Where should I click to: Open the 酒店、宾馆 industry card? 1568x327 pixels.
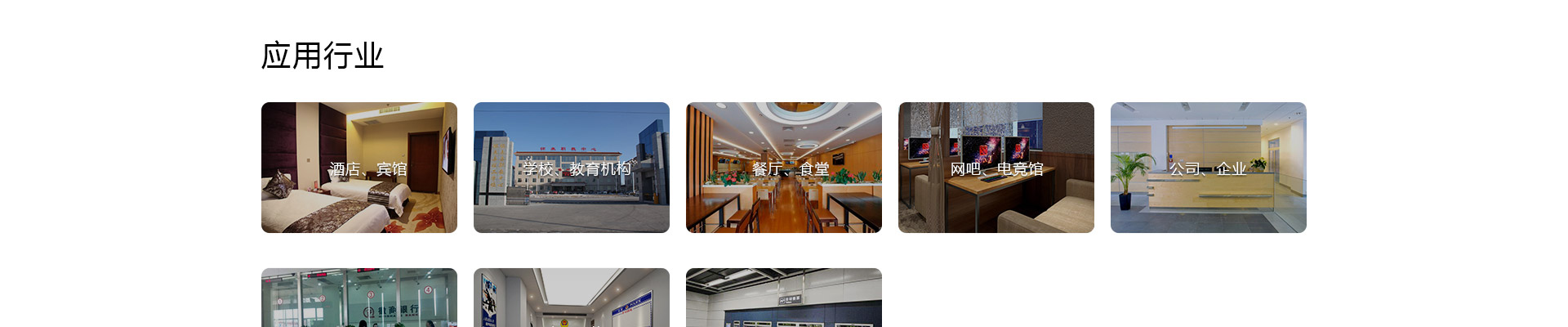tap(359, 168)
